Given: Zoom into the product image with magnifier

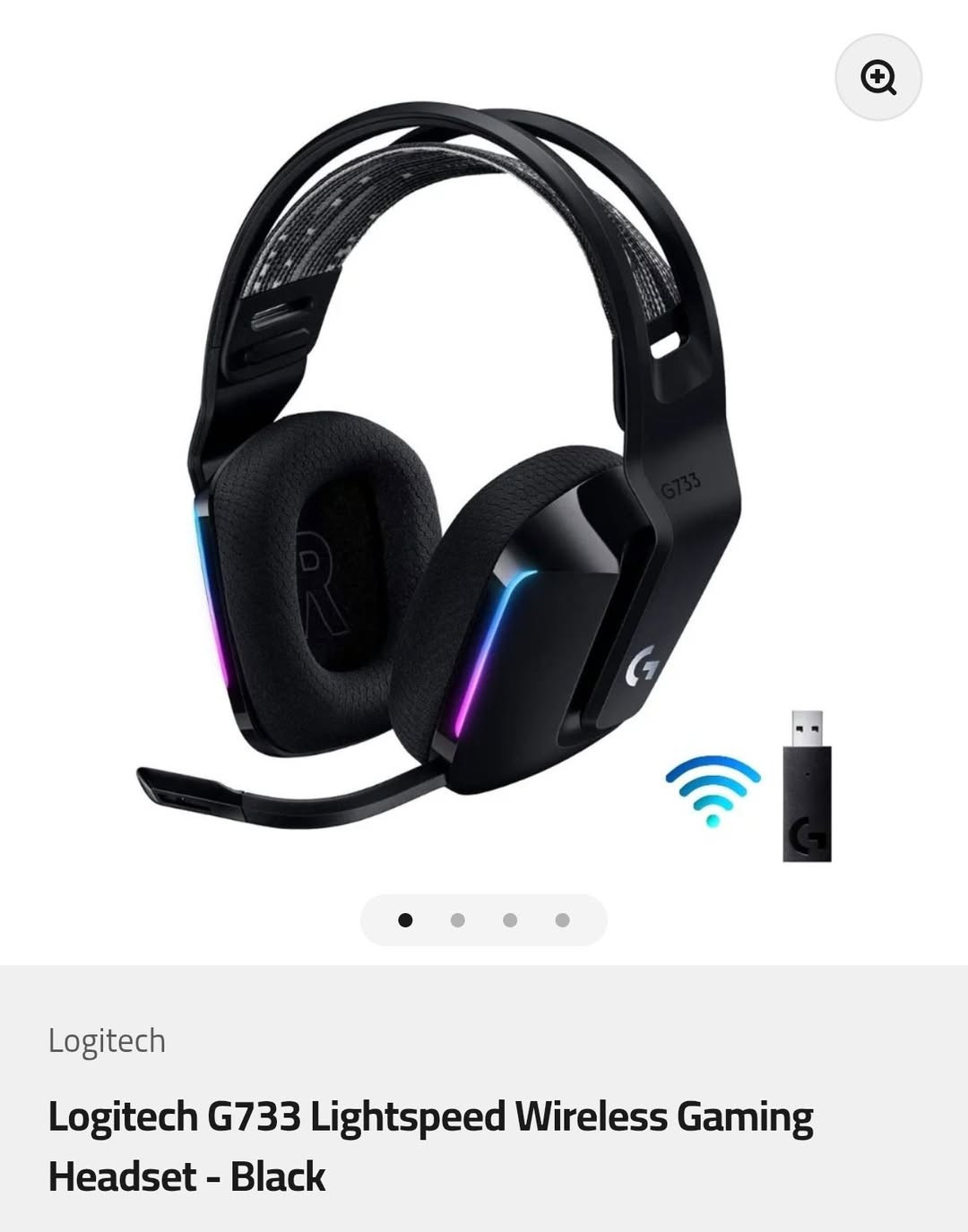Looking at the screenshot, I should pyautogui.click(x=877, y=77).
